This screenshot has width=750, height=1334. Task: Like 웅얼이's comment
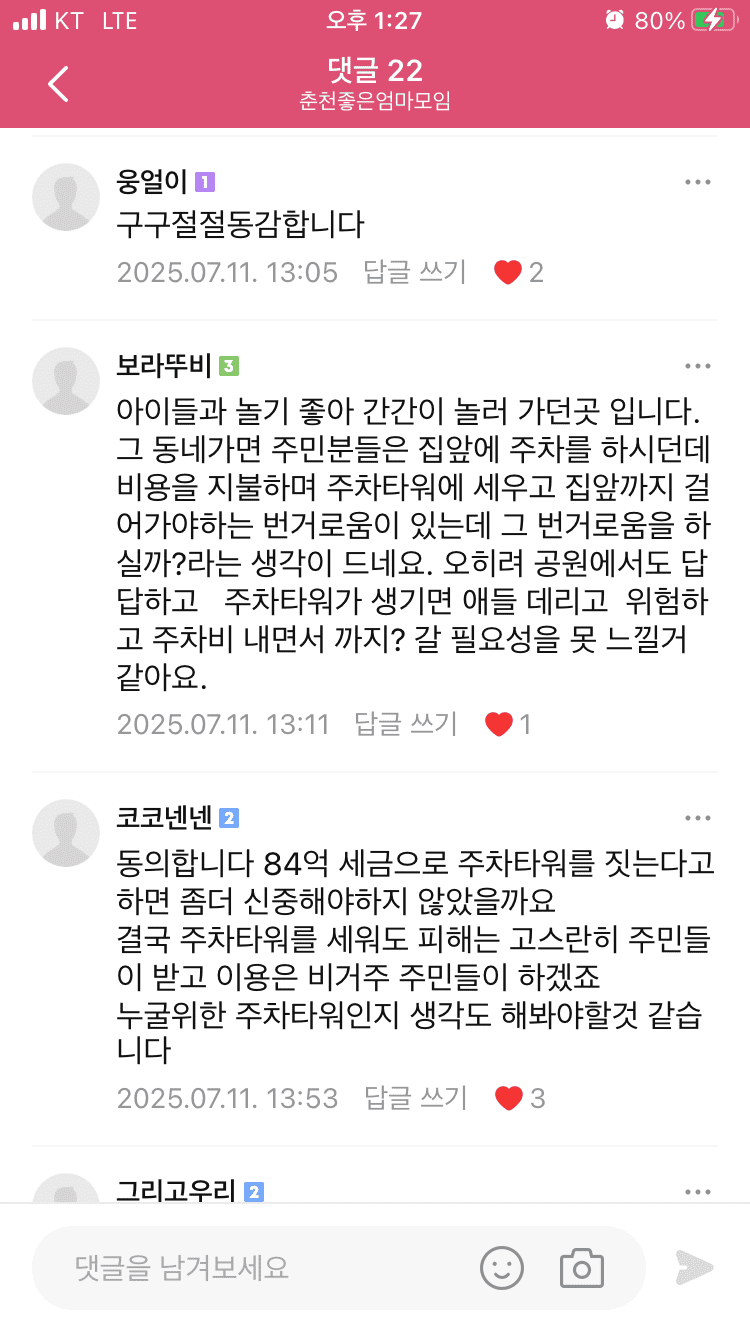(509, 272)
